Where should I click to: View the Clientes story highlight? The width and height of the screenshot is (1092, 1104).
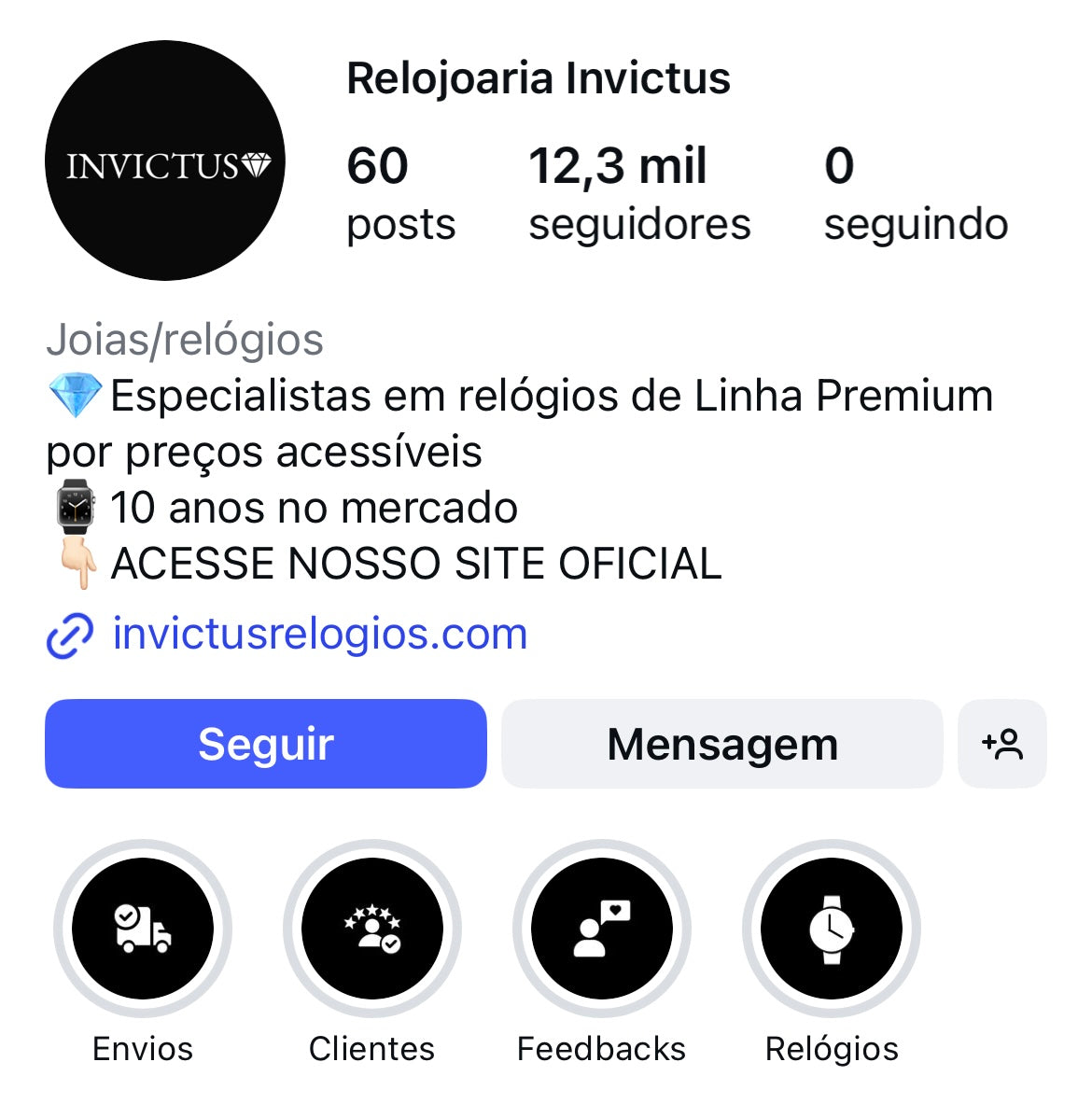[372, 929]
